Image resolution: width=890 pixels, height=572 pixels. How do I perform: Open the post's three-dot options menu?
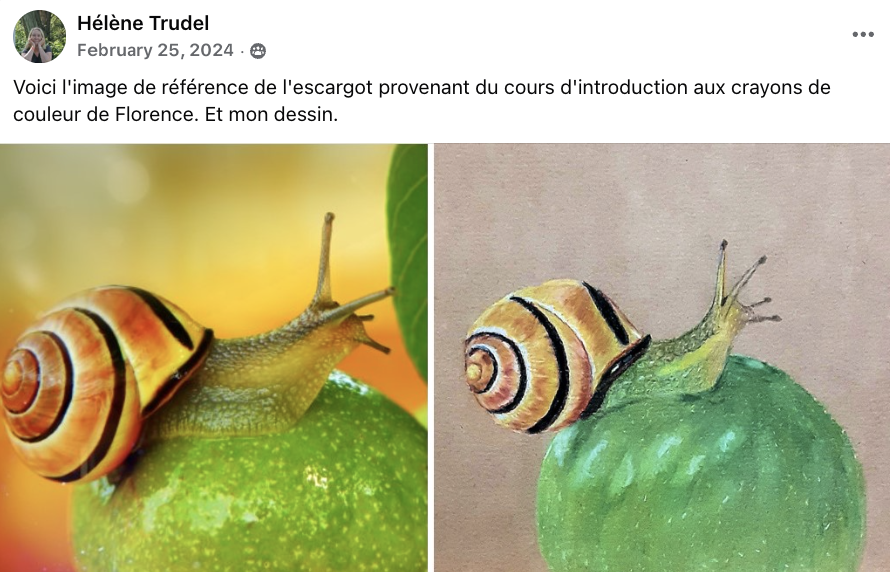[863, 34]
